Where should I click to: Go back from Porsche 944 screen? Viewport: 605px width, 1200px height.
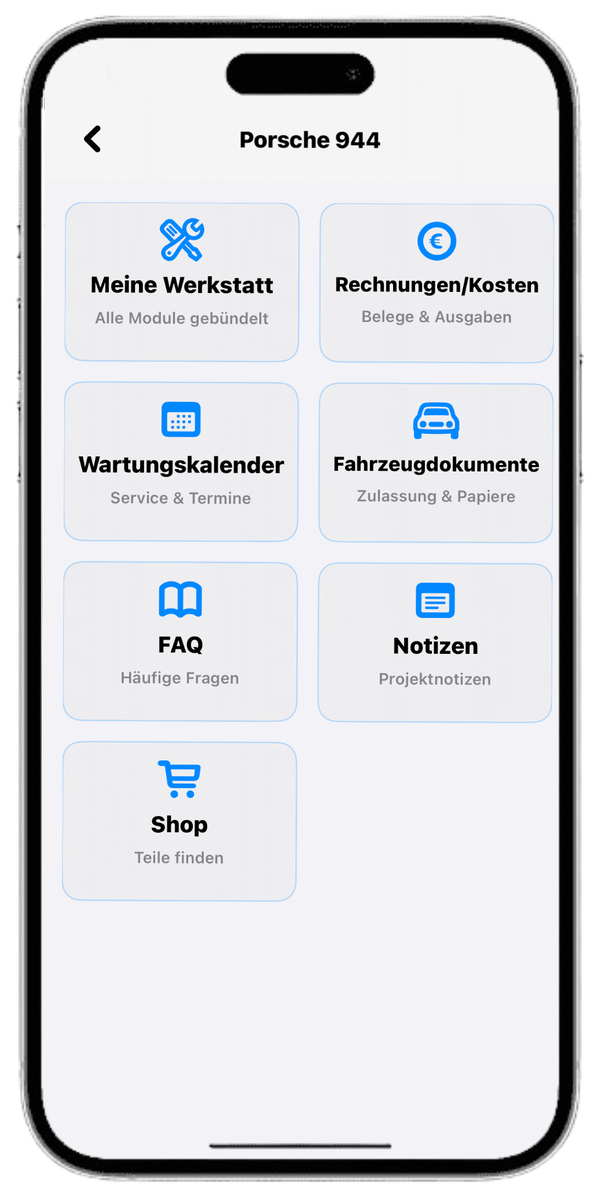coord(93,139)
